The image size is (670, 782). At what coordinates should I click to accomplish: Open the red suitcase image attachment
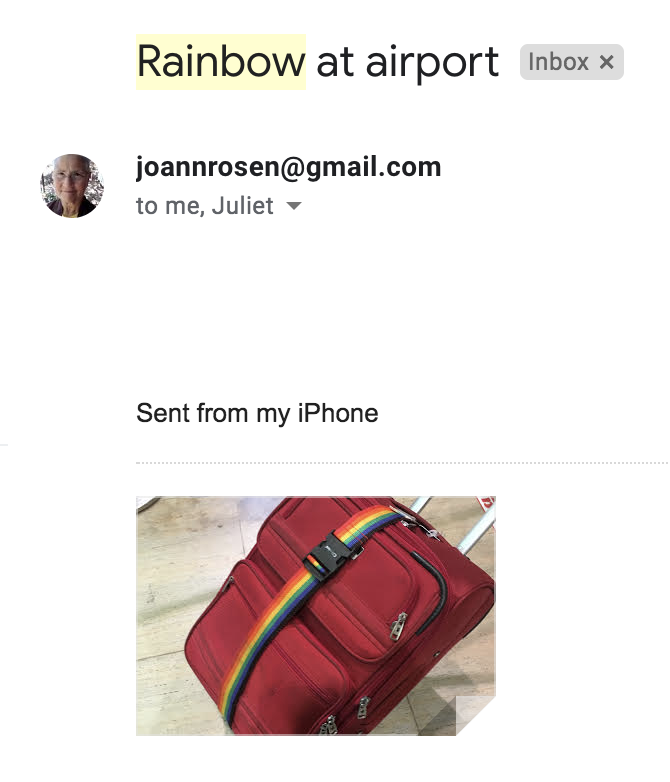[x=315, y=615]
